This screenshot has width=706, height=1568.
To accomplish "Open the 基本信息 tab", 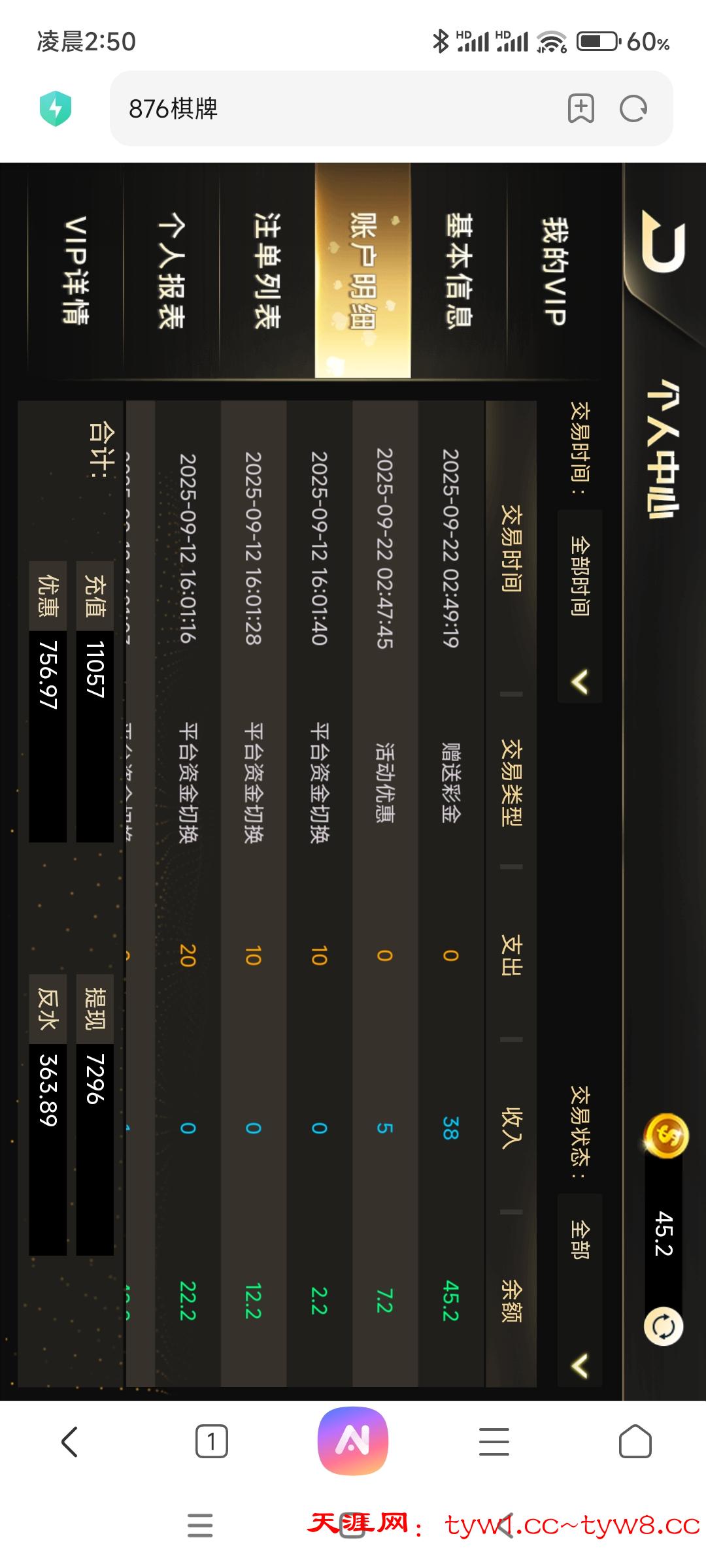I will pyautogui.click(x=459, y=270).
